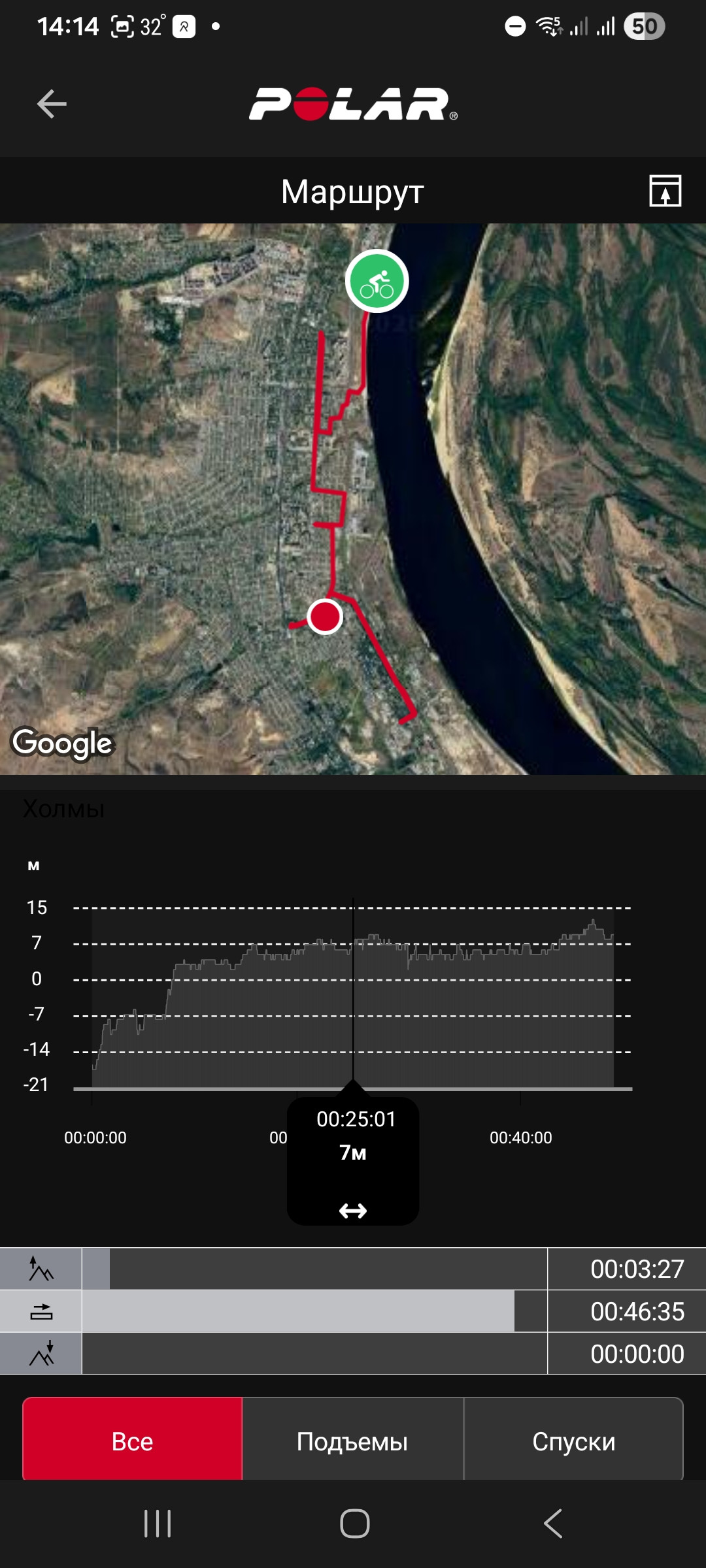Switch to the Подъемы tab
This screenshot has width=706, height=1568.
tap(352, 1441)
